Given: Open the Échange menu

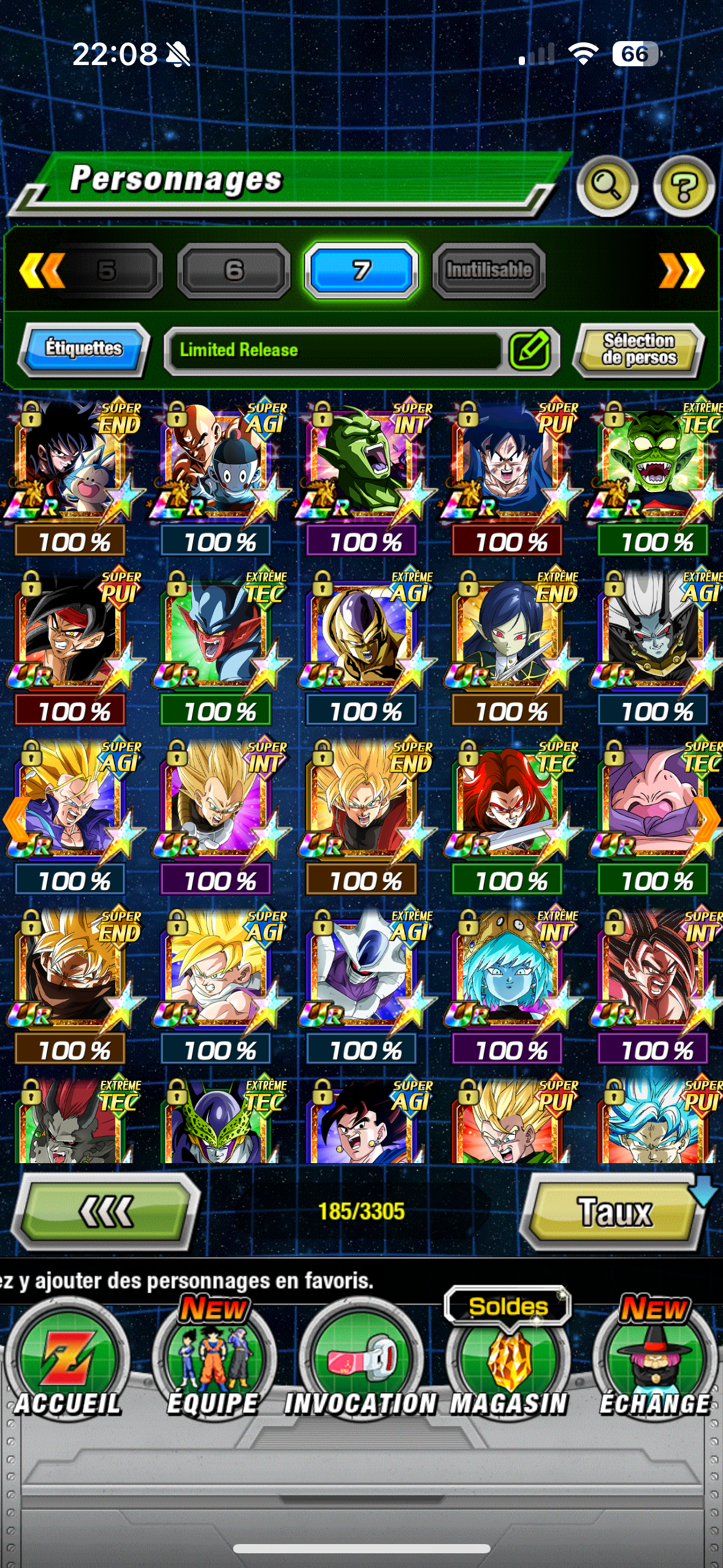Looking at the screenshot, I should [x=655, y=1368].
